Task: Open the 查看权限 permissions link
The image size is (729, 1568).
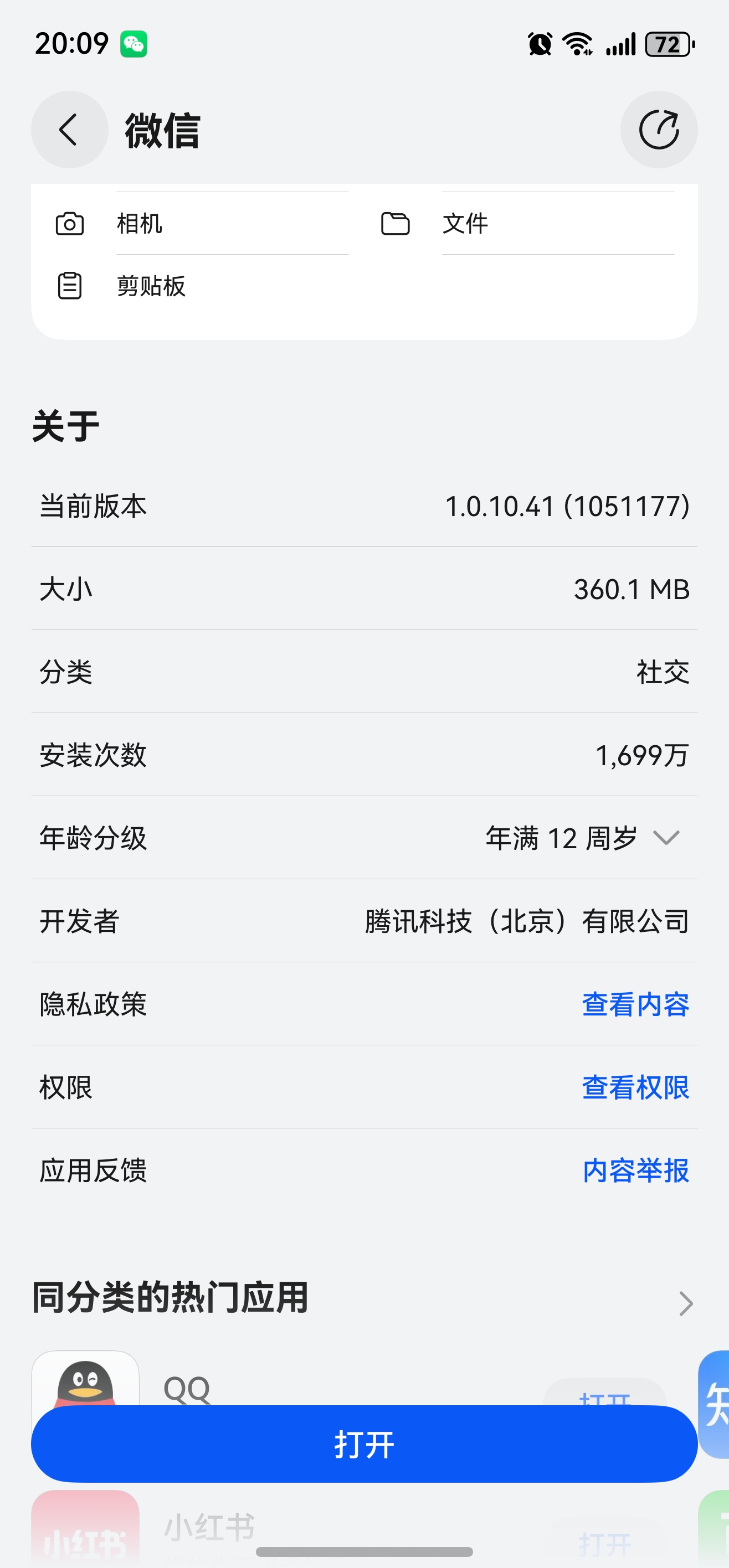Action: [635, 1087]
